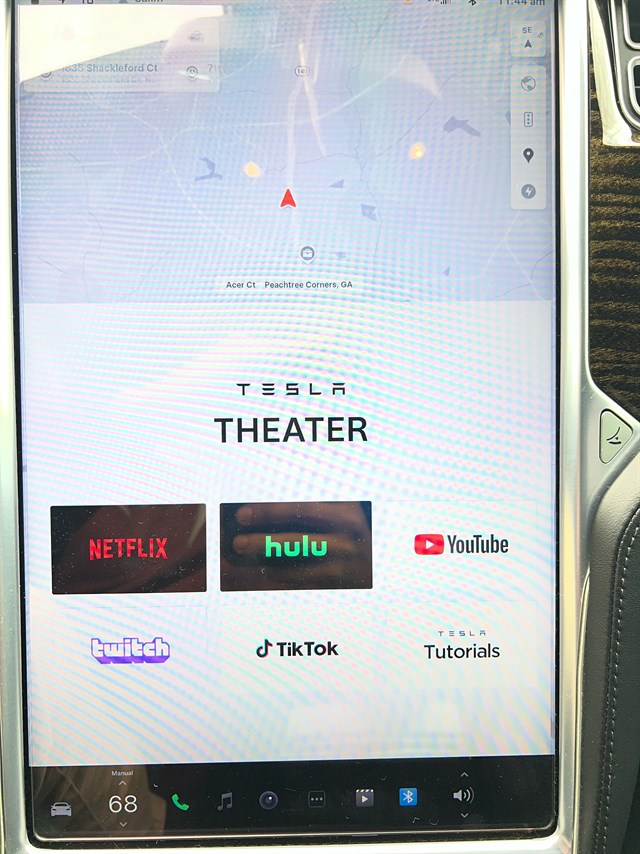
Task: Open the music player
Action: click(225, 800)
